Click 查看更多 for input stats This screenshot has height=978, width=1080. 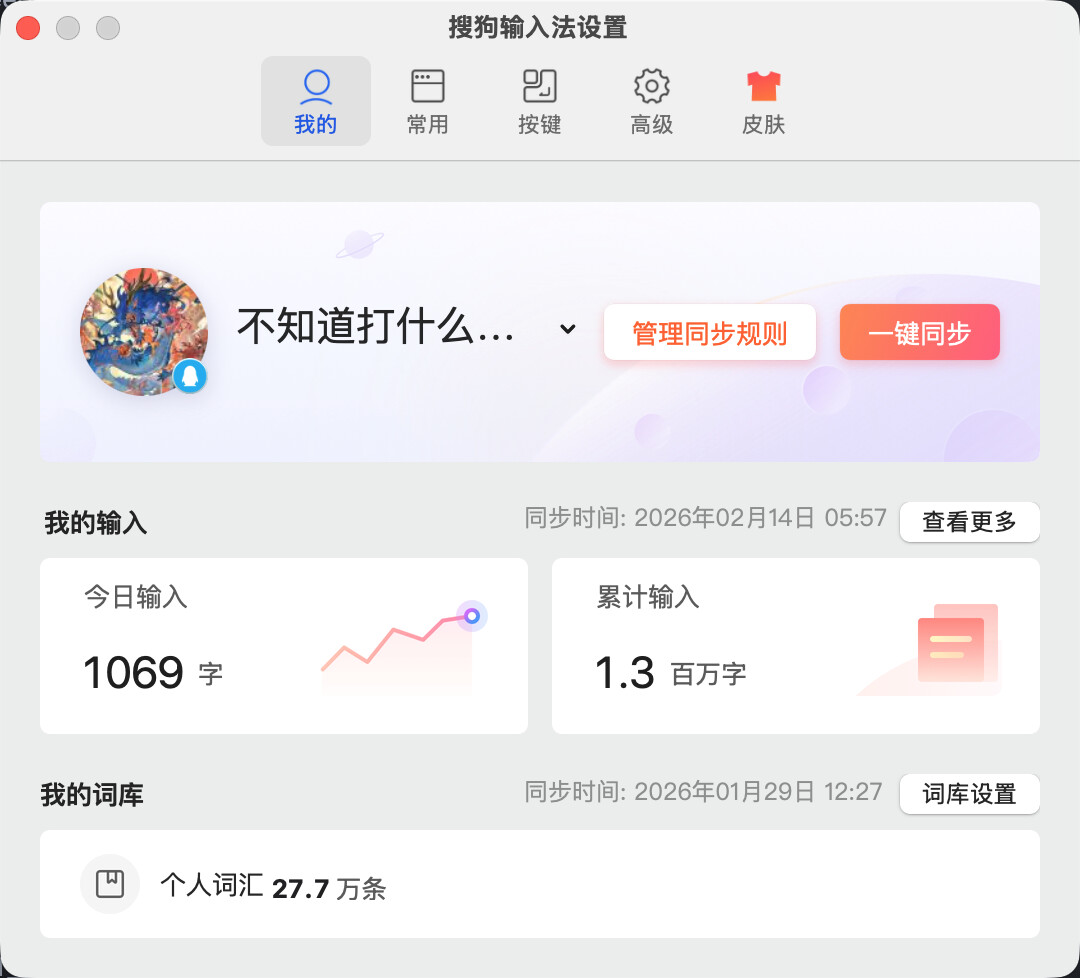pyautogui.click(x=969, y=522)
